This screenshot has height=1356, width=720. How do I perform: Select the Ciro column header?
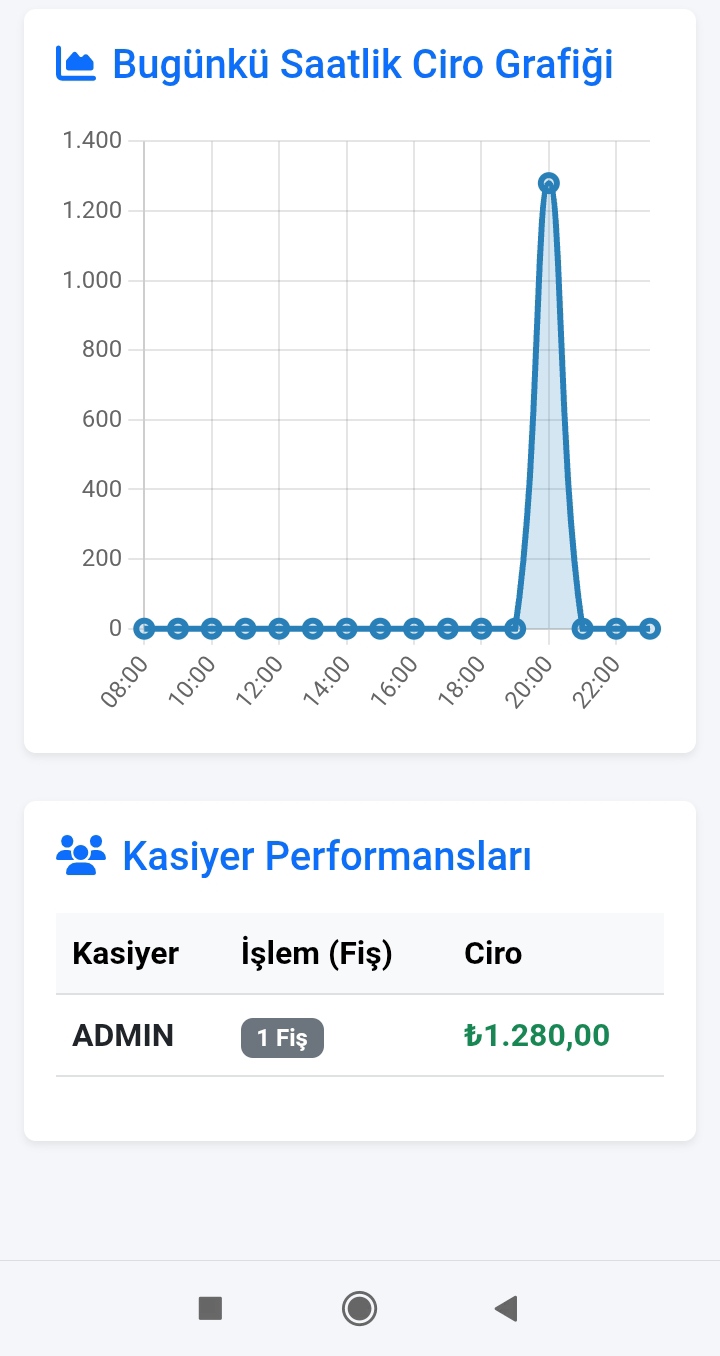pyautogui.click(x=493, y=953)
